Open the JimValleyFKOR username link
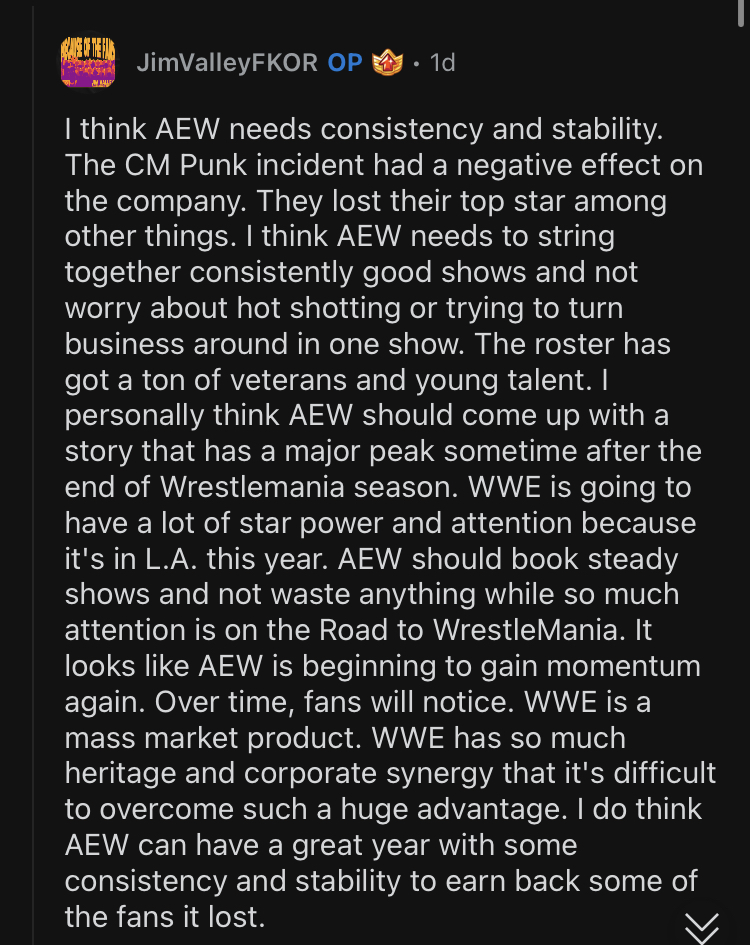Viewport: 750px width, 945px height. pyautogui.click(x=226, y=62)
